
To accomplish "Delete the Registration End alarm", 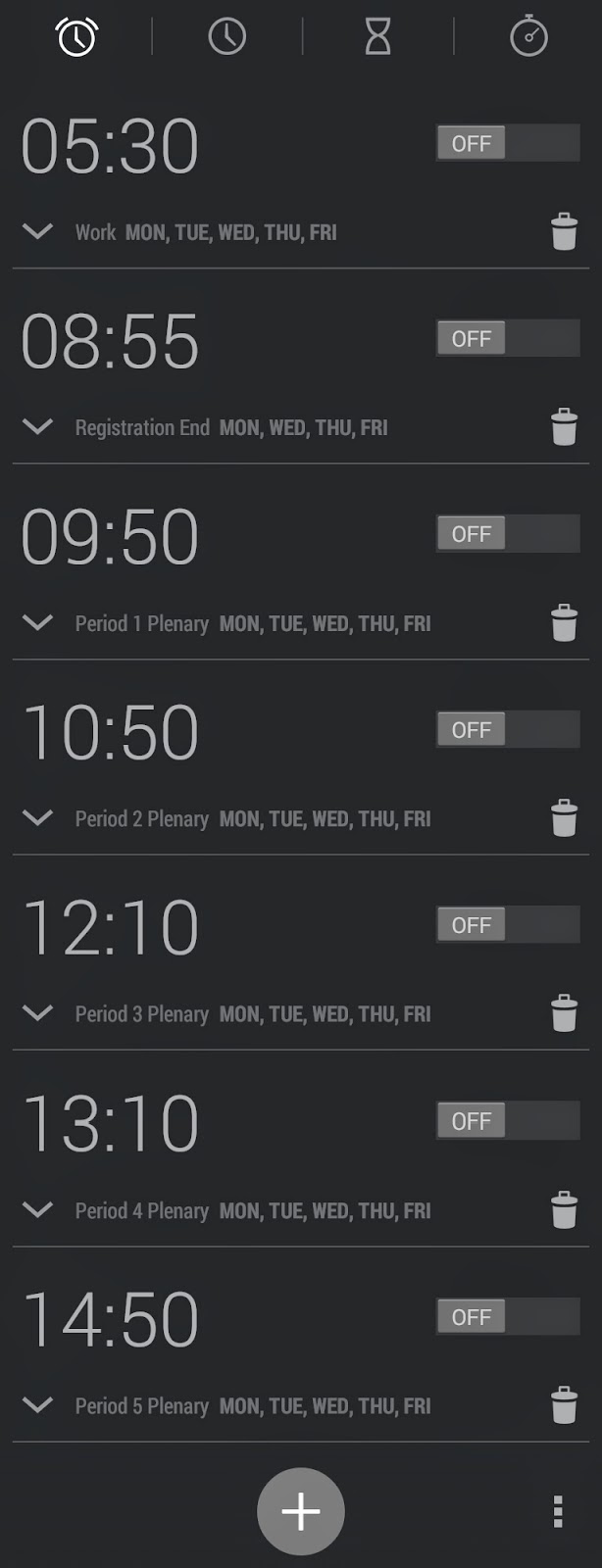I will point(564,427).
